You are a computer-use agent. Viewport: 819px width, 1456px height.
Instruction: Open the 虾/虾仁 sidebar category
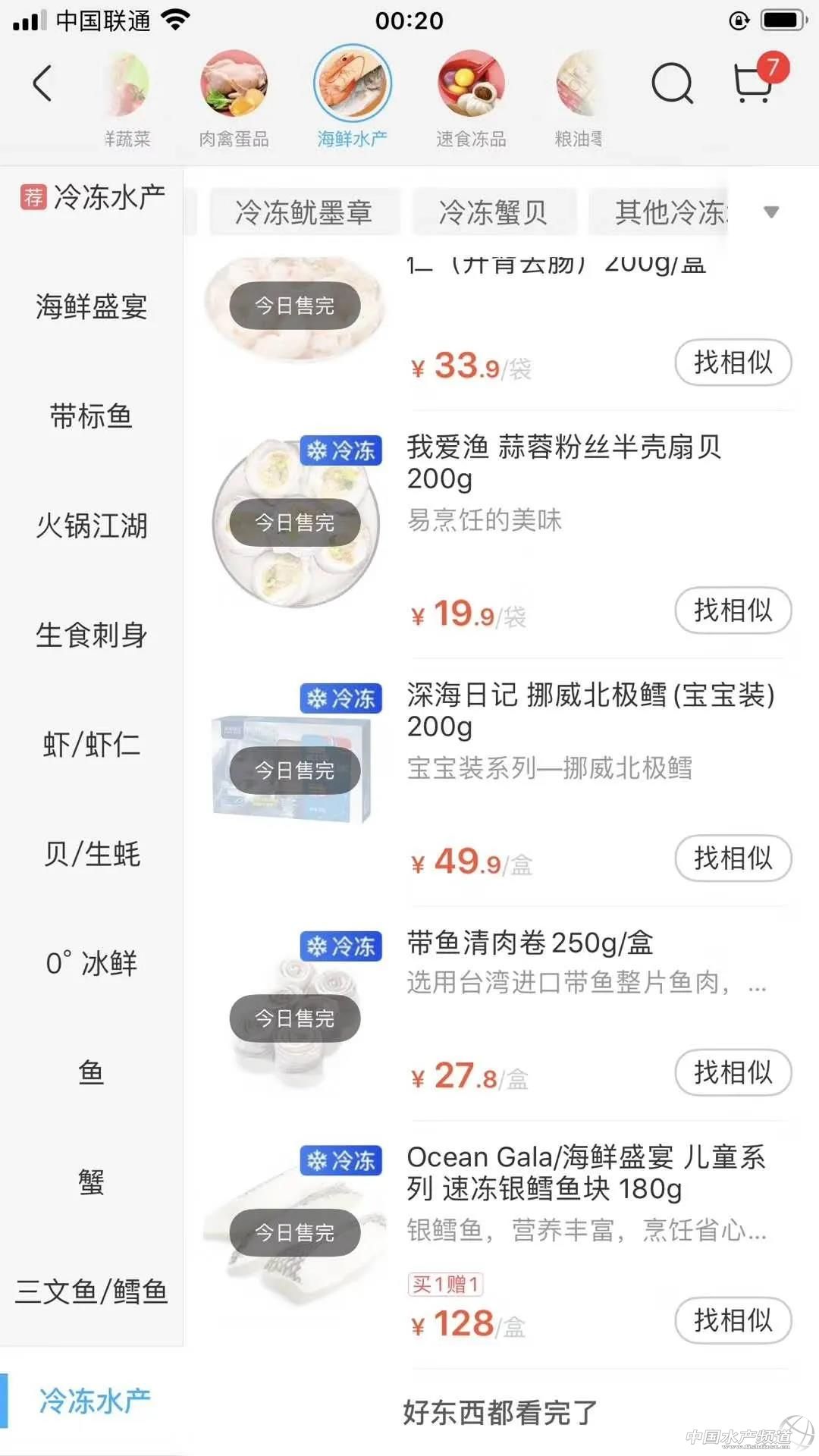click(91, 745)
